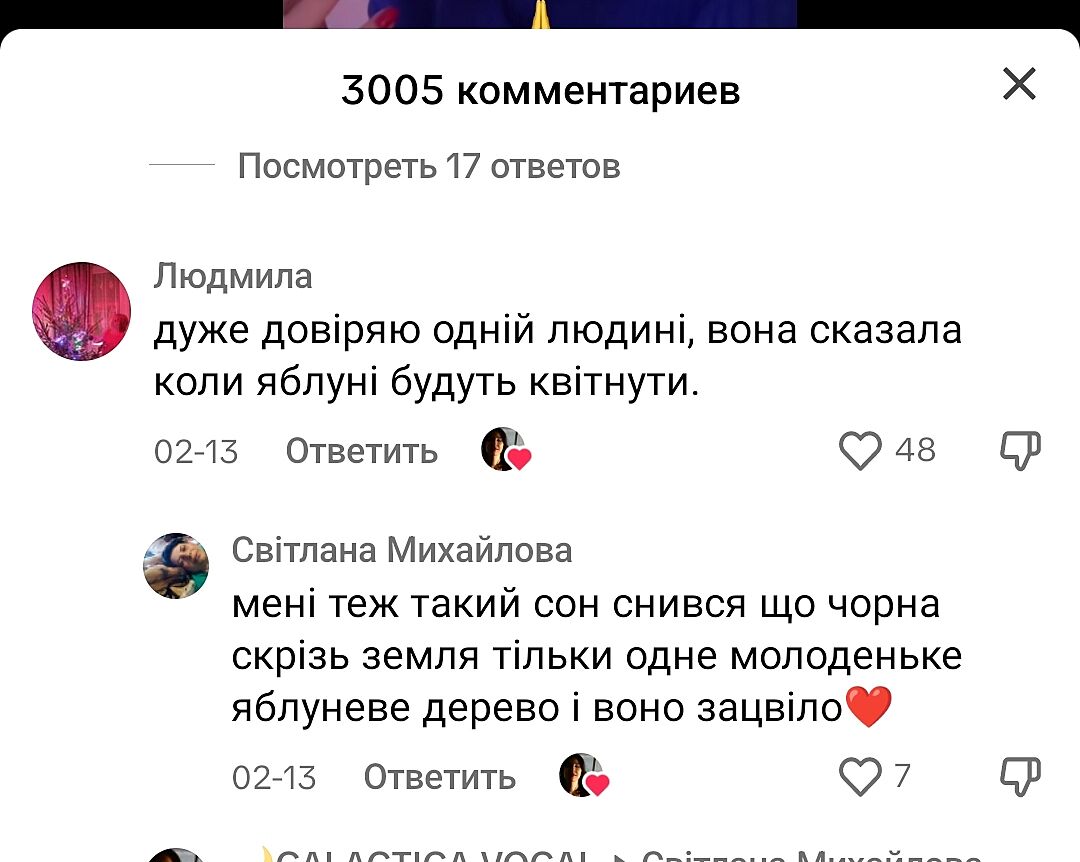Screen dimensions: 1080x862
Task: Like Світлана Михайлова's comment
Action: pyautogui.click(x=860, y=777)
